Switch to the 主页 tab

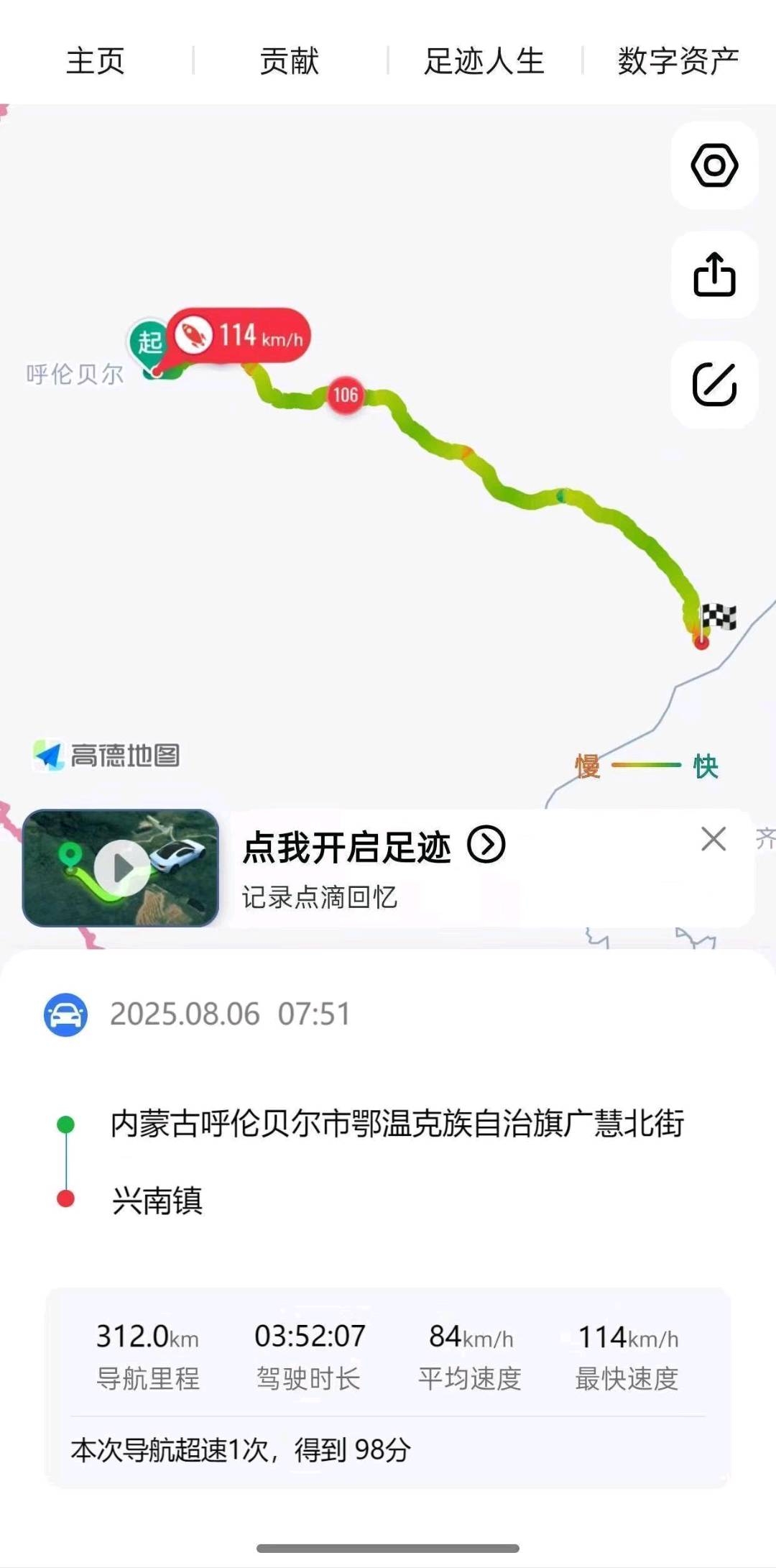coord(96,61)
